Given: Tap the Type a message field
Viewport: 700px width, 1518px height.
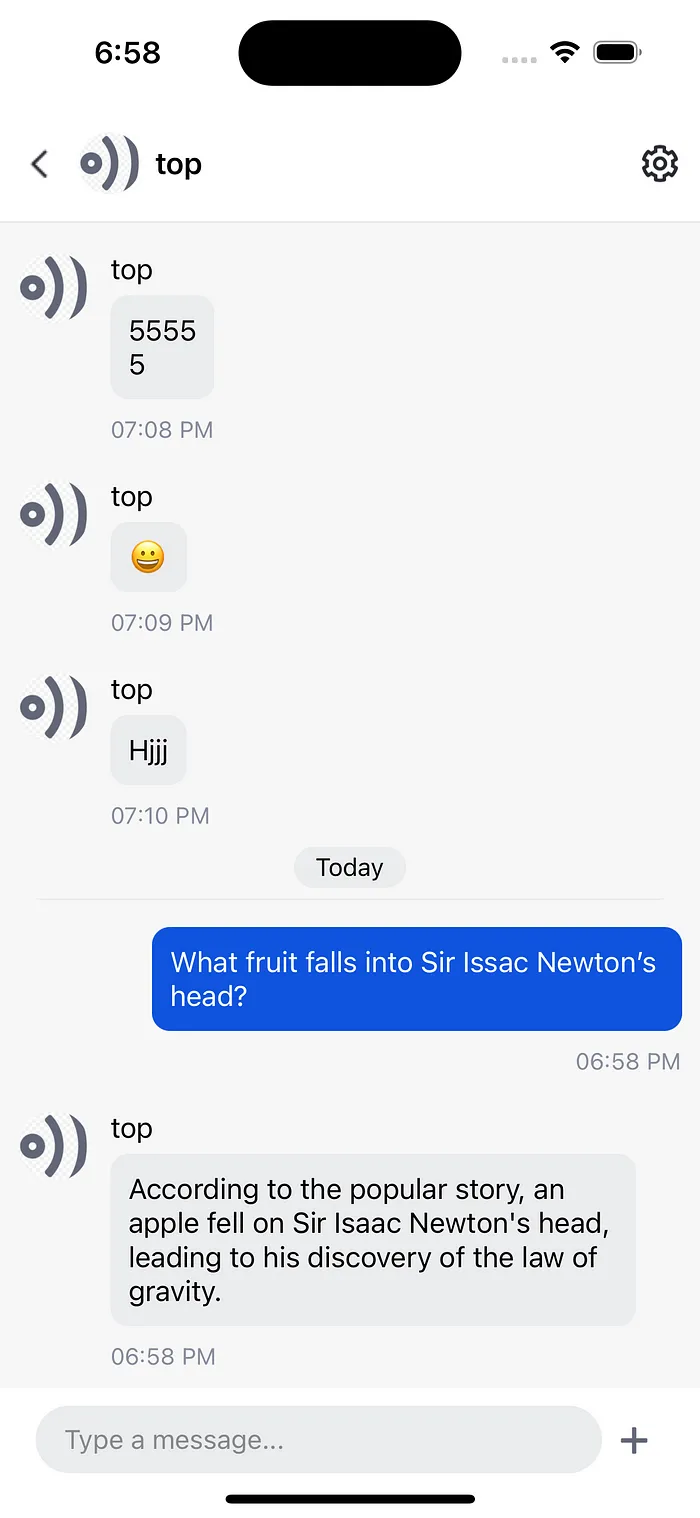Looking at the screenshot, I should (318, 1440).
